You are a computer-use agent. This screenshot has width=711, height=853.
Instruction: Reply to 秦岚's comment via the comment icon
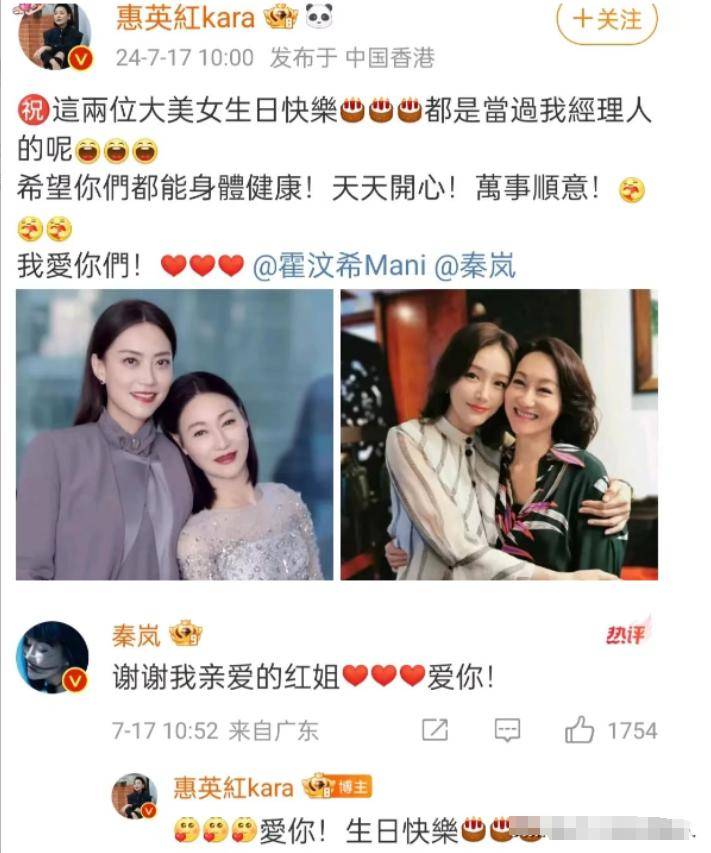[508, 730]
